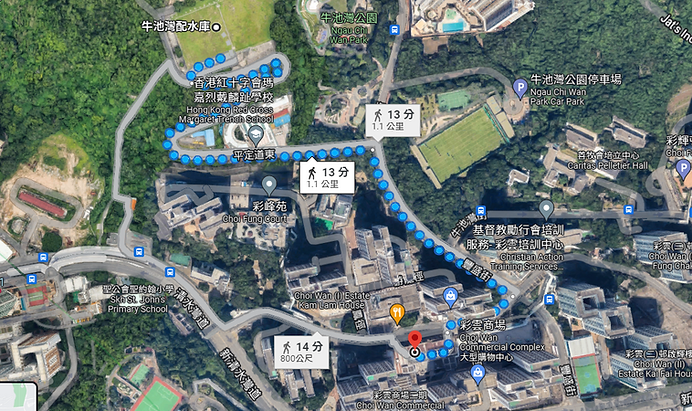Image resolution: width=692 pixels, height=411 pixels.
Task: Select the 14 分 800公尺 walking route
Action: [x=299, y=353]
